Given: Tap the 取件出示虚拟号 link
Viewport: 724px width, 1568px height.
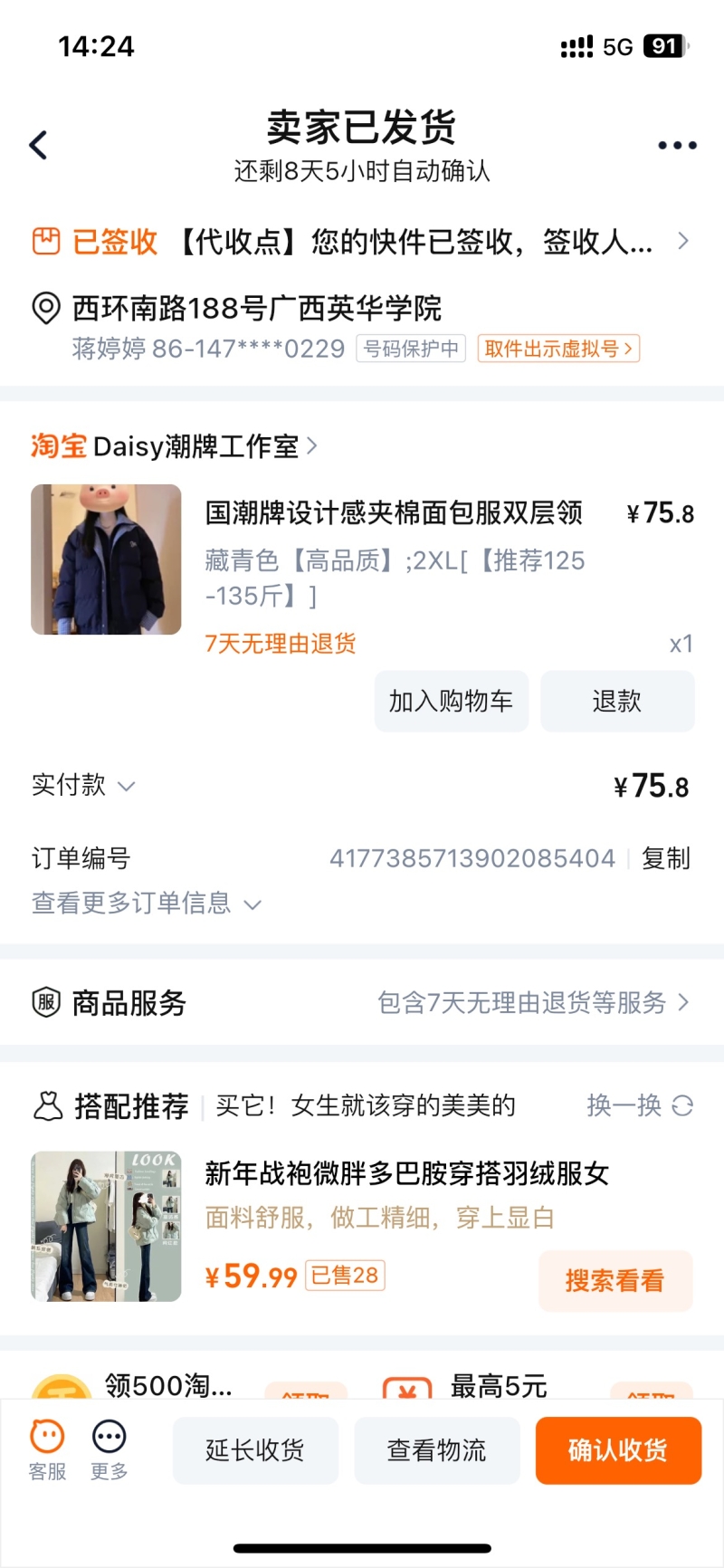Looking at the screenshot, I should [558, 349].
